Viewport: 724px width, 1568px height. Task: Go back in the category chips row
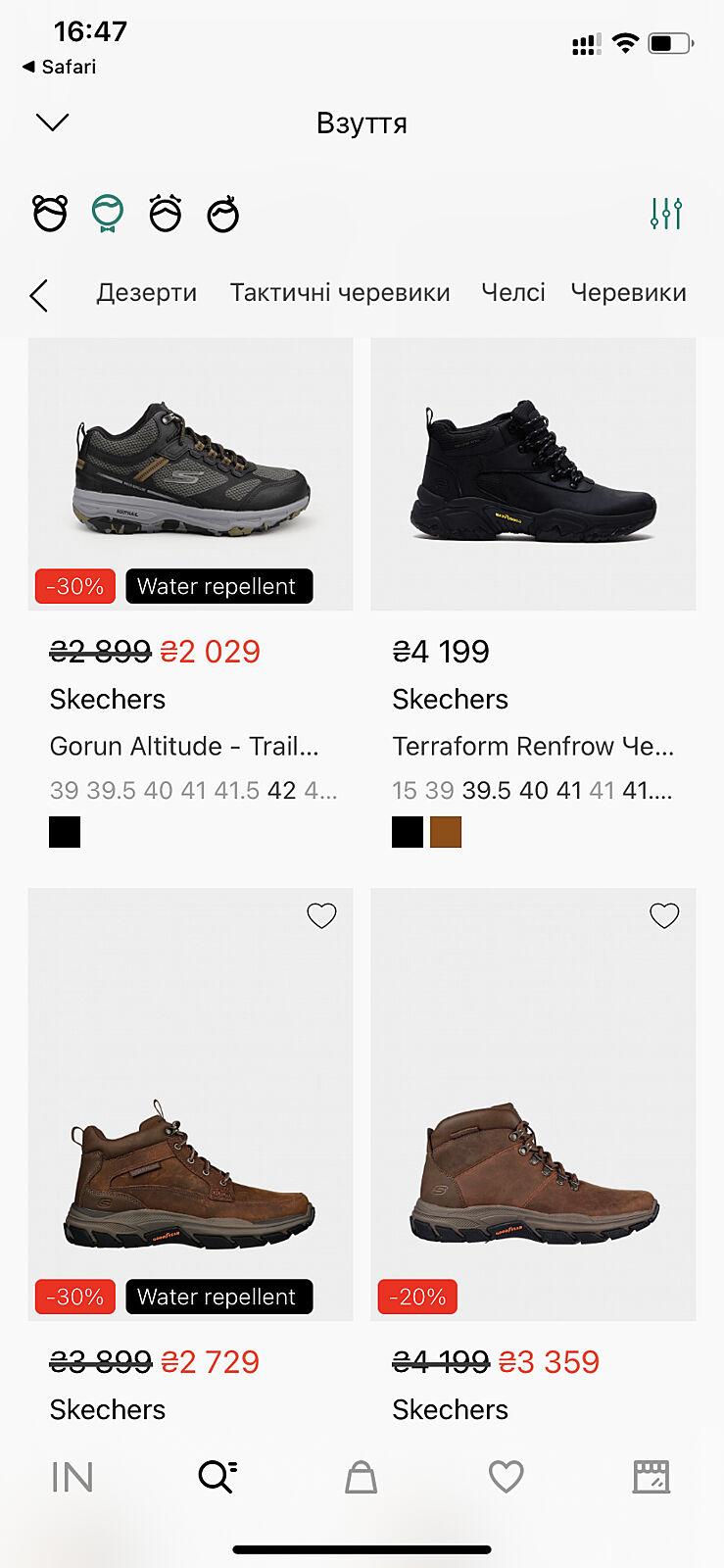tap(39, 294)
